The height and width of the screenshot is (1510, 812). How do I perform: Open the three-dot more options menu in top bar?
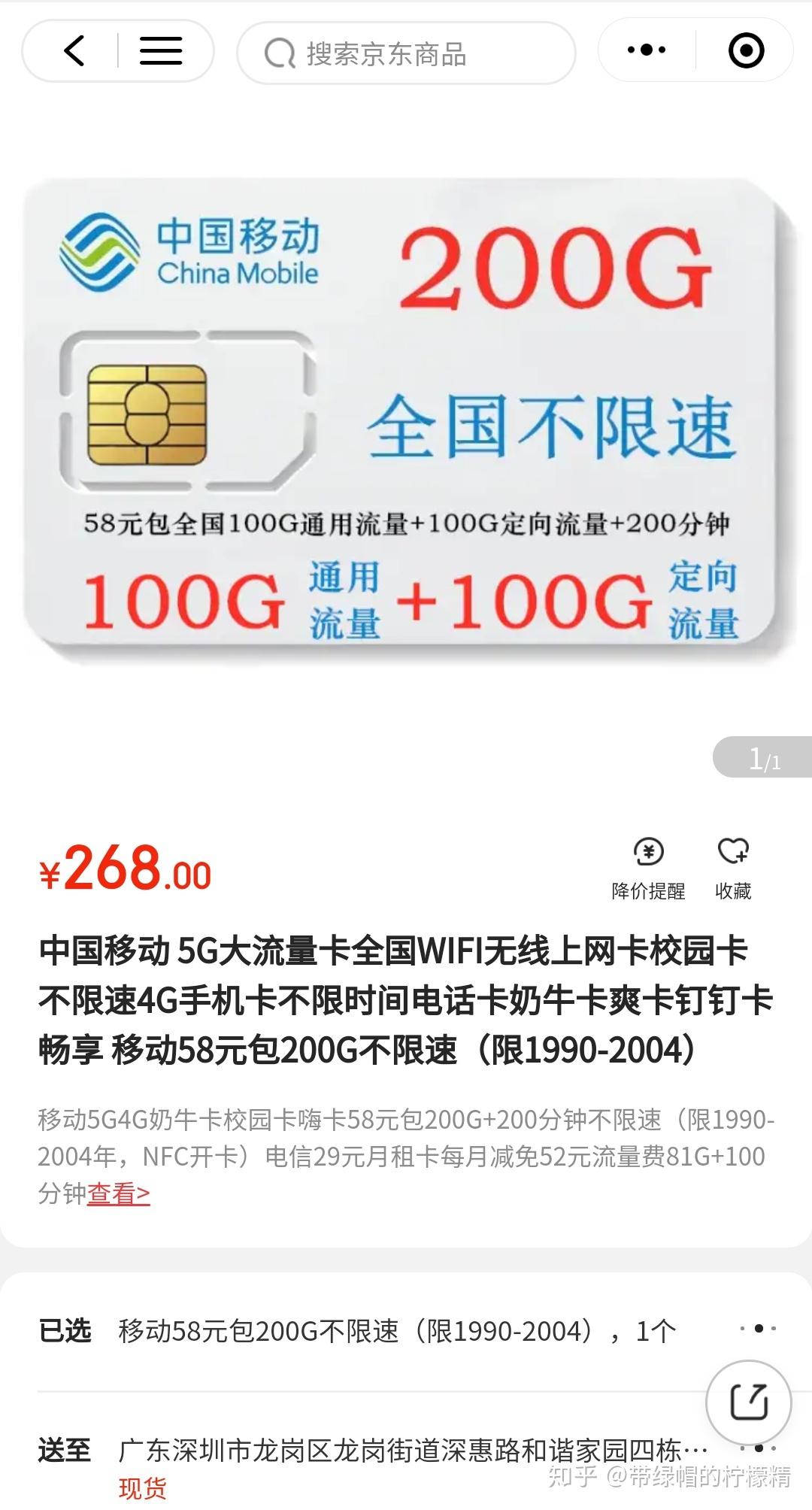tap(643, 51)
